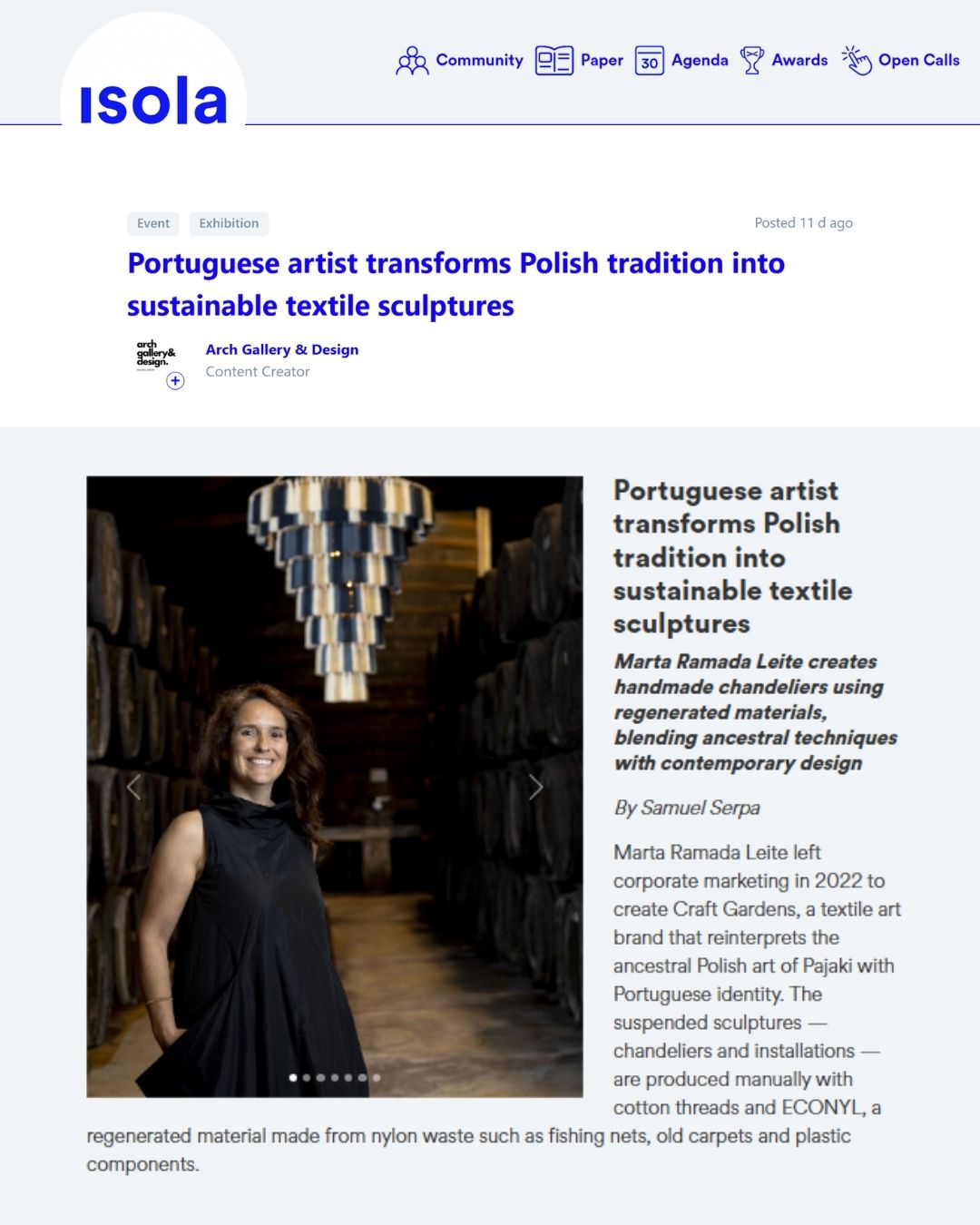
Task: Select the Exhibition tag
Action: [x=229, y=223]
